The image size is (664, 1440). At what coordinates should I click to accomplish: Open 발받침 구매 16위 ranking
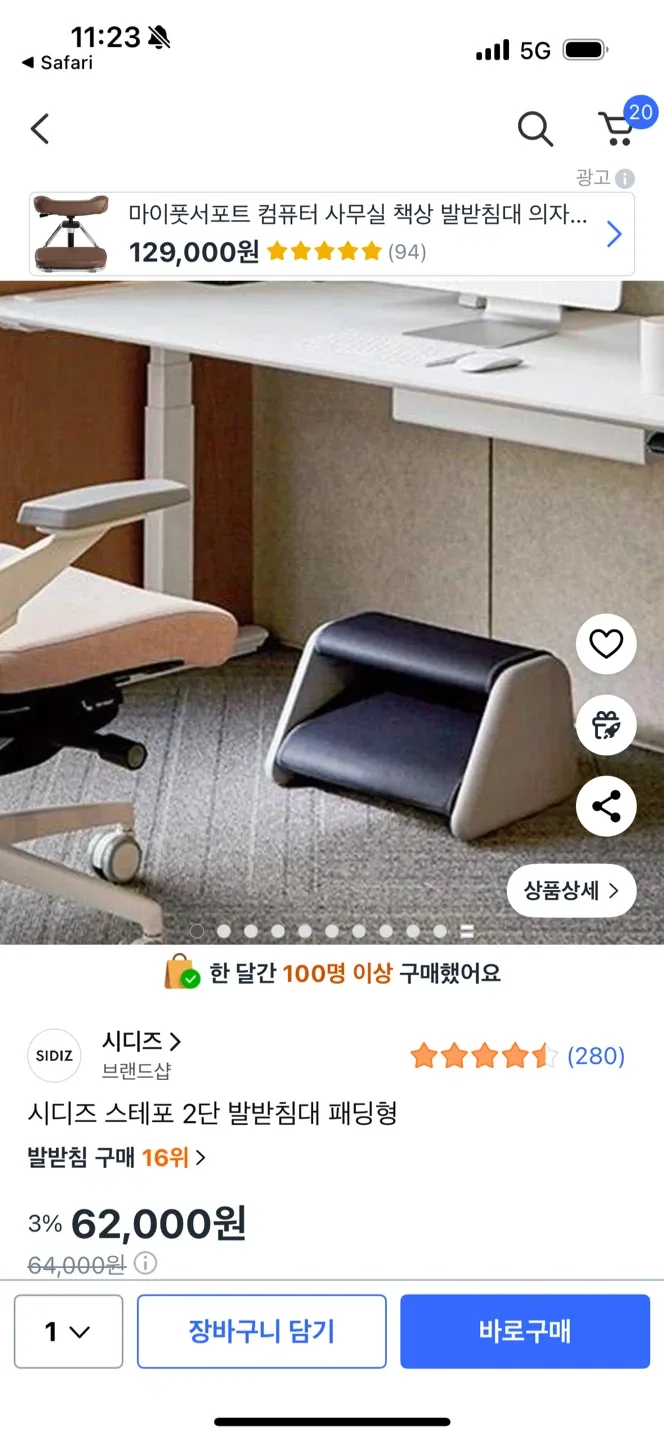coord(116,1158)
